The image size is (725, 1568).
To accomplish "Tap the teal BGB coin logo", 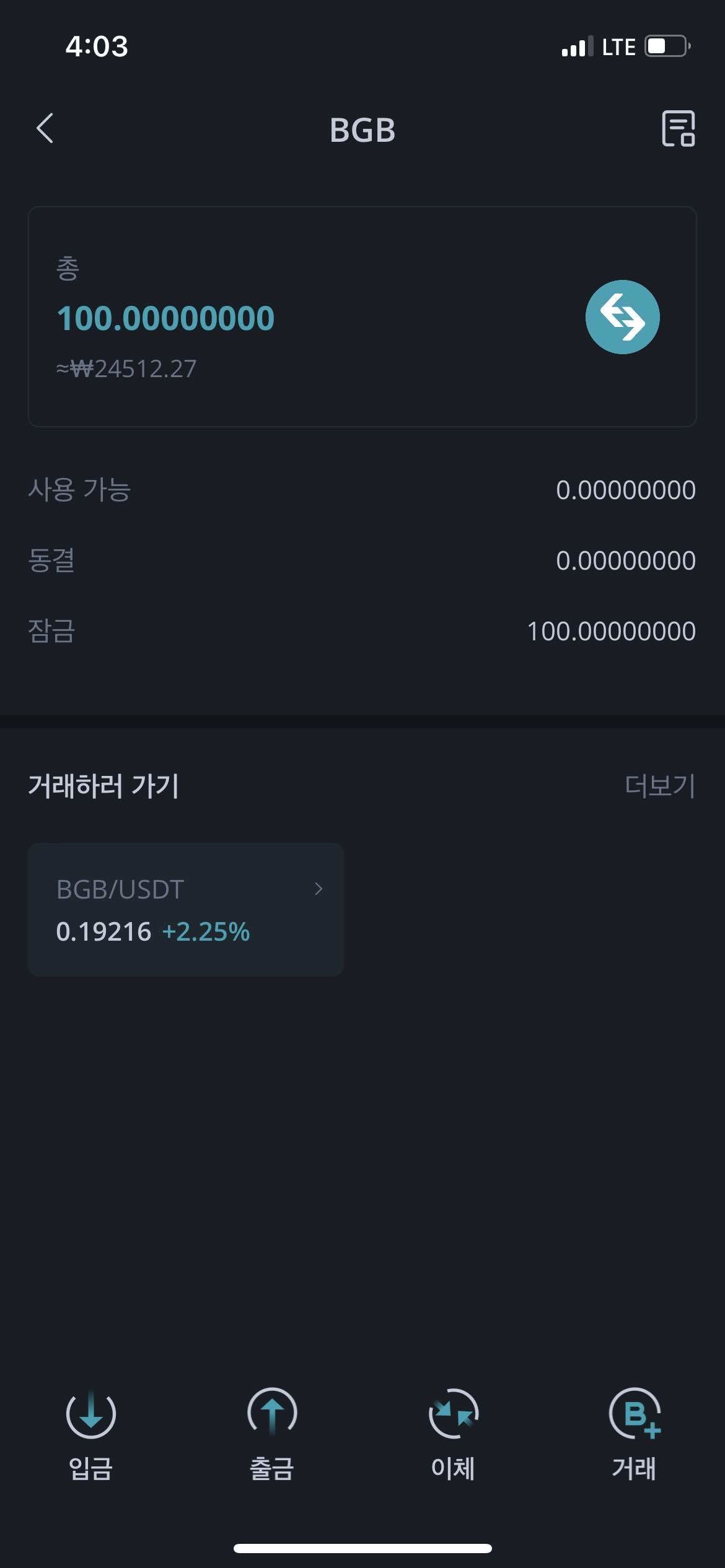I will click(x=624, y=316).
